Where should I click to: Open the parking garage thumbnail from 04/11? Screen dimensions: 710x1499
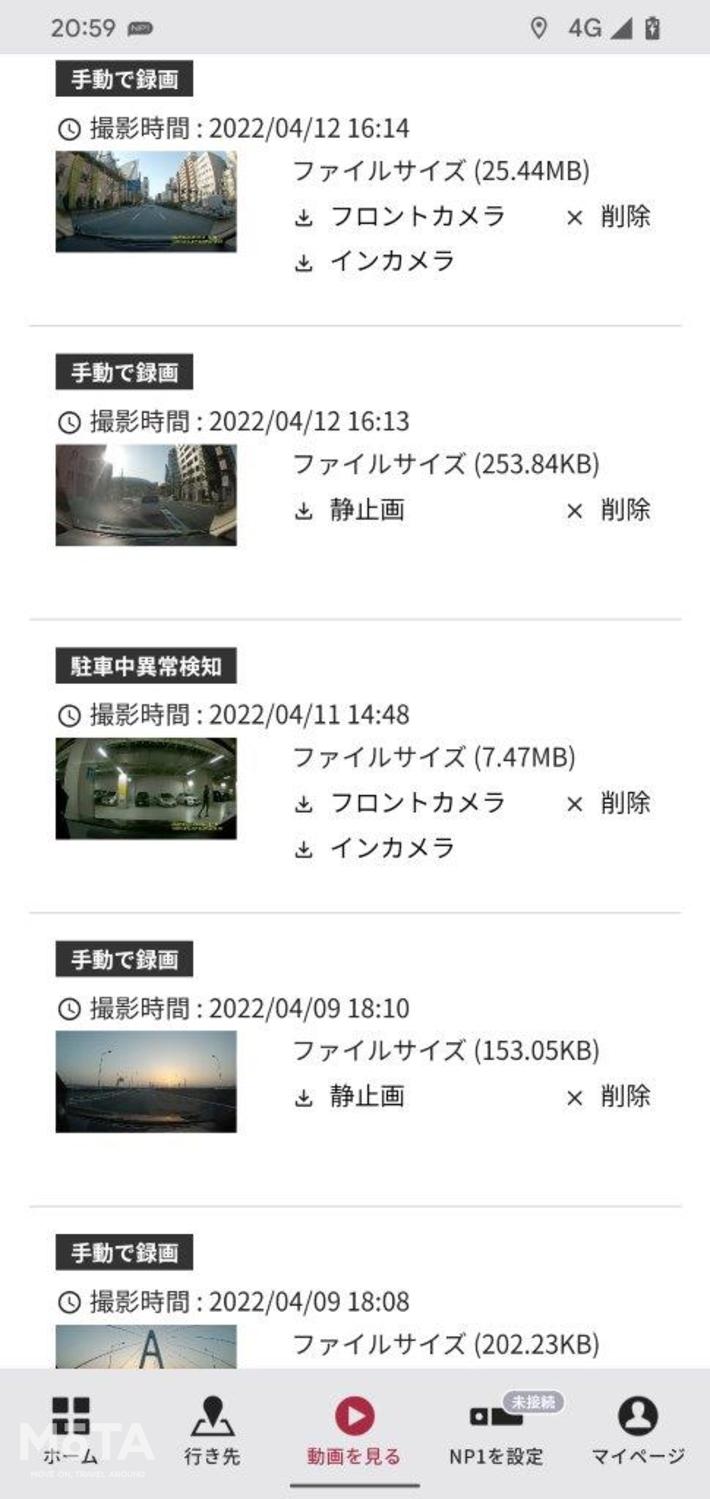146,788
